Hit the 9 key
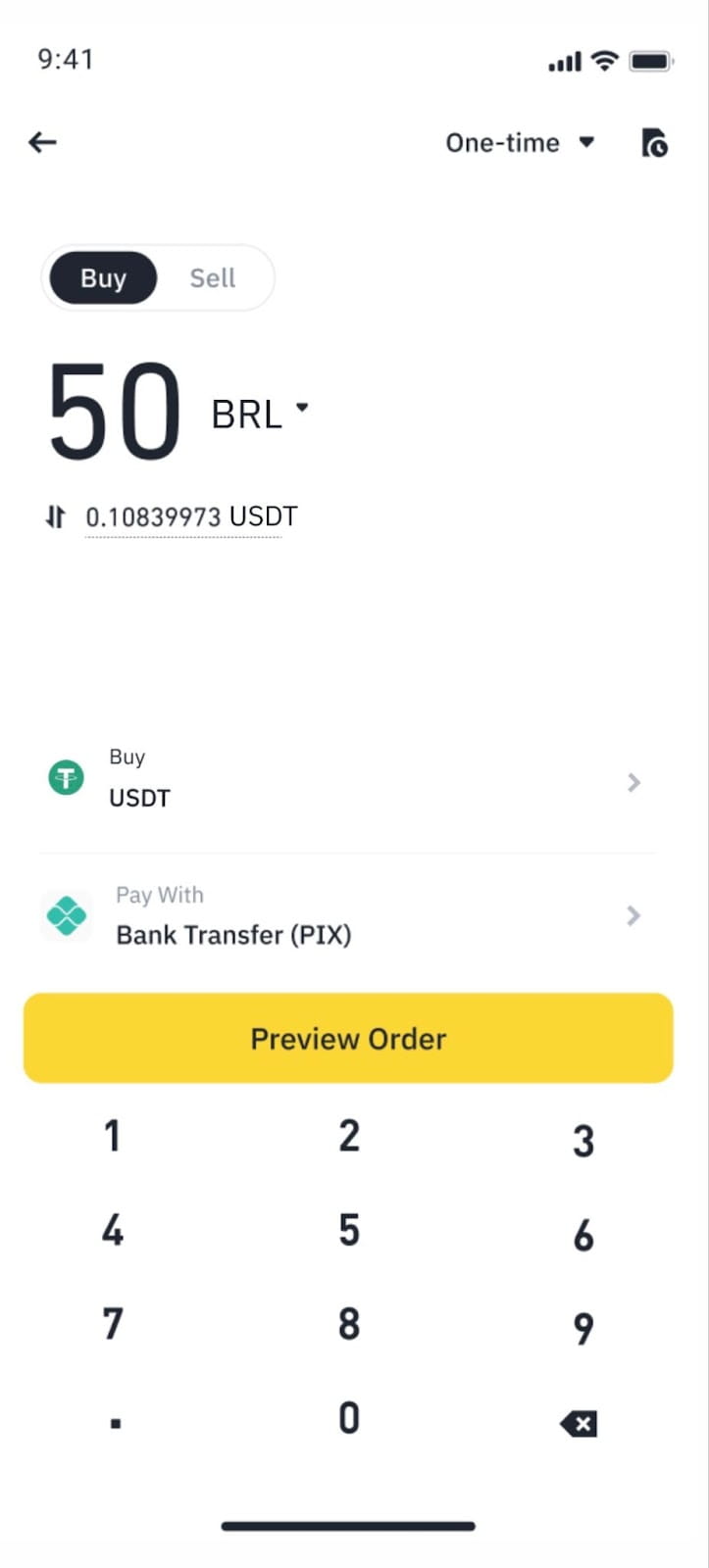The width and height of the screenshot is (709, 1568). point(583,1327)
